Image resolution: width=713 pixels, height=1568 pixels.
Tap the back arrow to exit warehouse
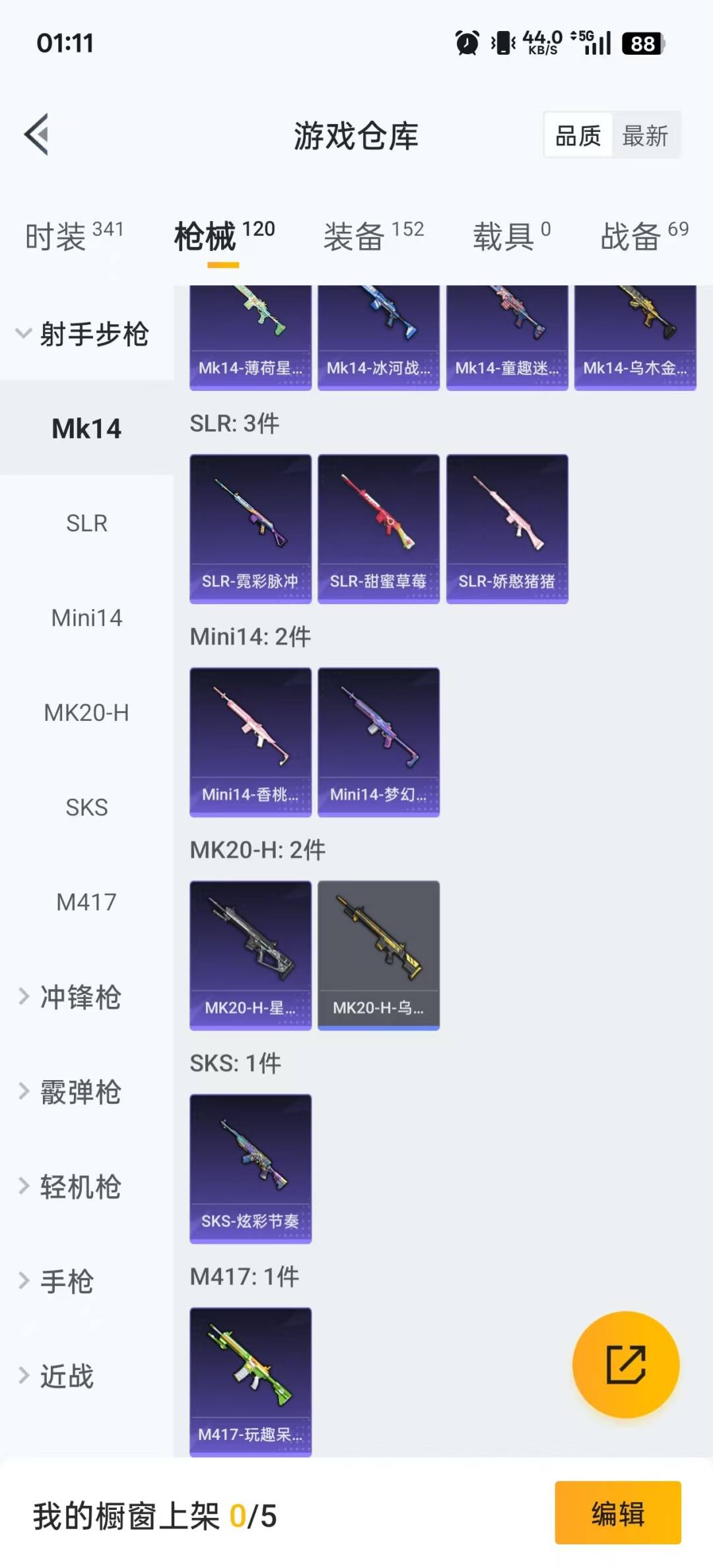tap(36, 134)
